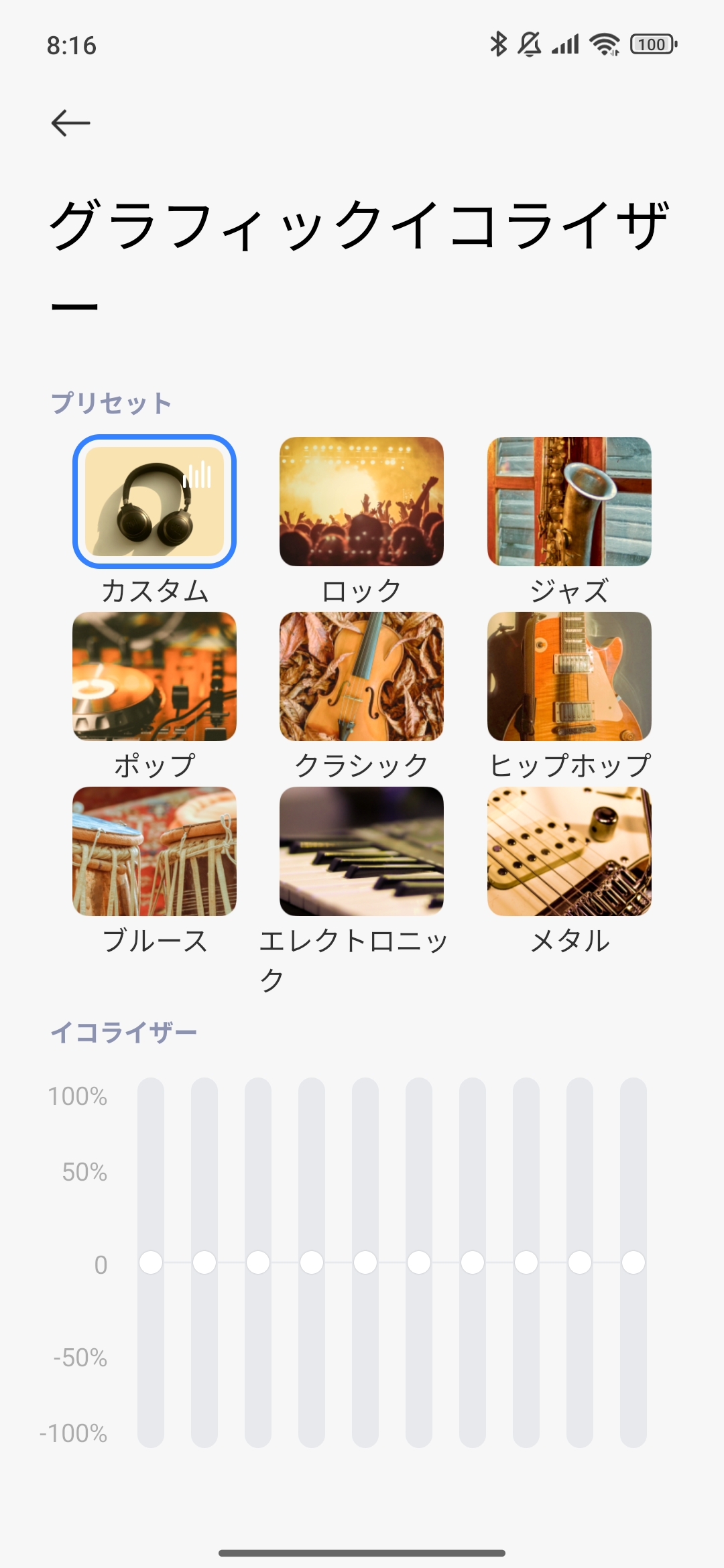The width and height of the screenshot is (724, 1568).
Task: Pick the クラシック preset
Action: 361,677
